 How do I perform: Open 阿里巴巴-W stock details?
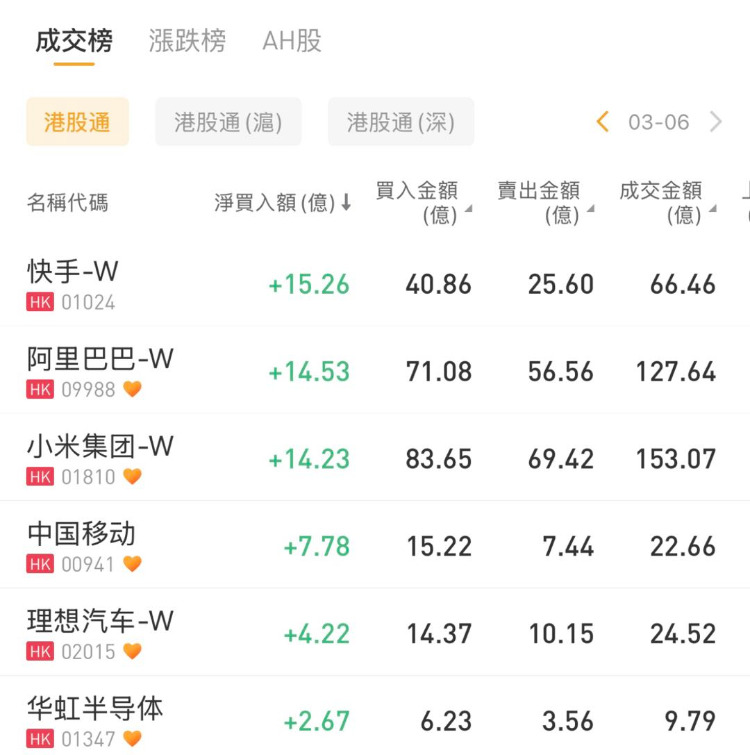pos(100,371)
